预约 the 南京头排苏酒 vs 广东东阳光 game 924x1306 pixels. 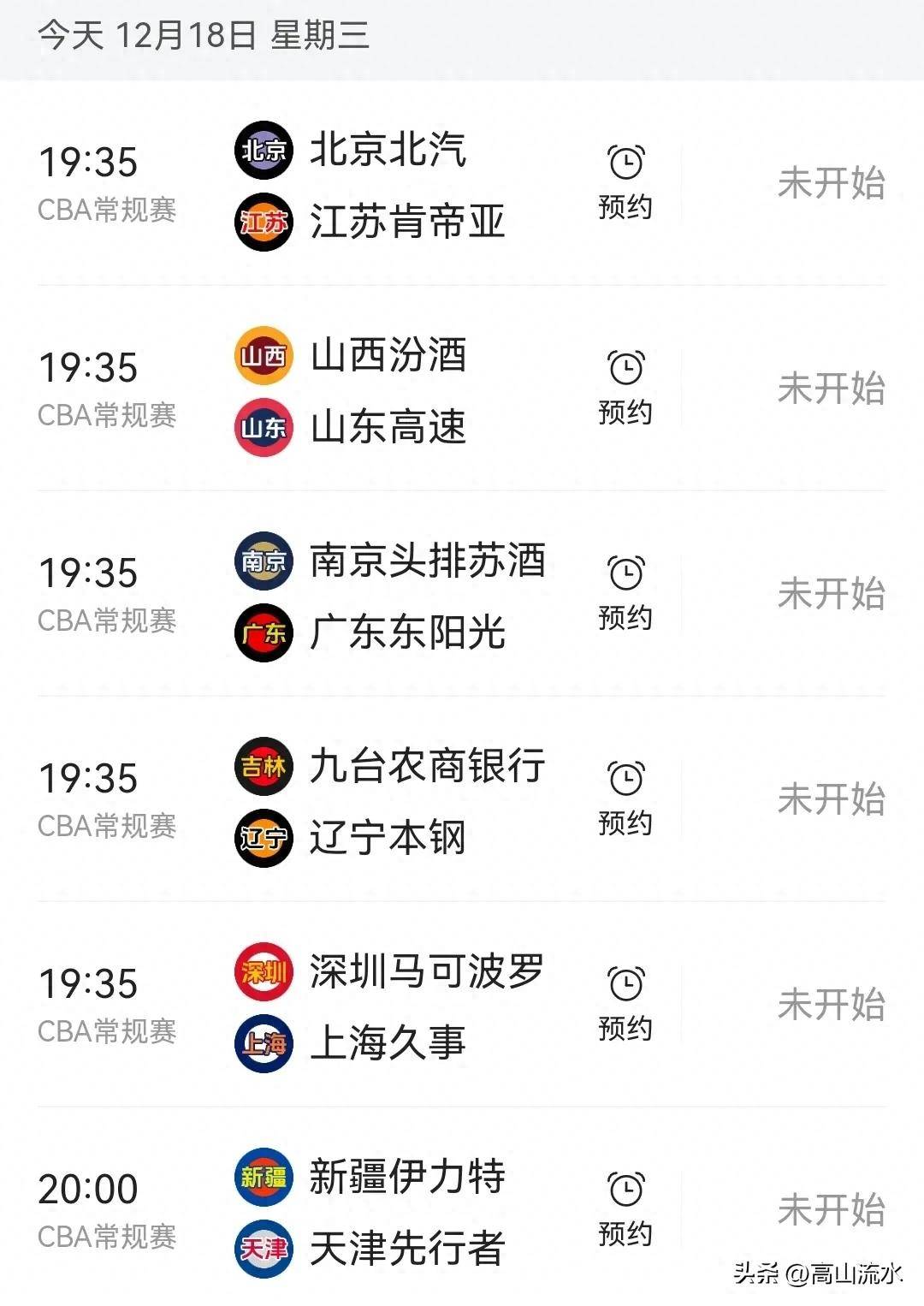click(x=625, y=591)
